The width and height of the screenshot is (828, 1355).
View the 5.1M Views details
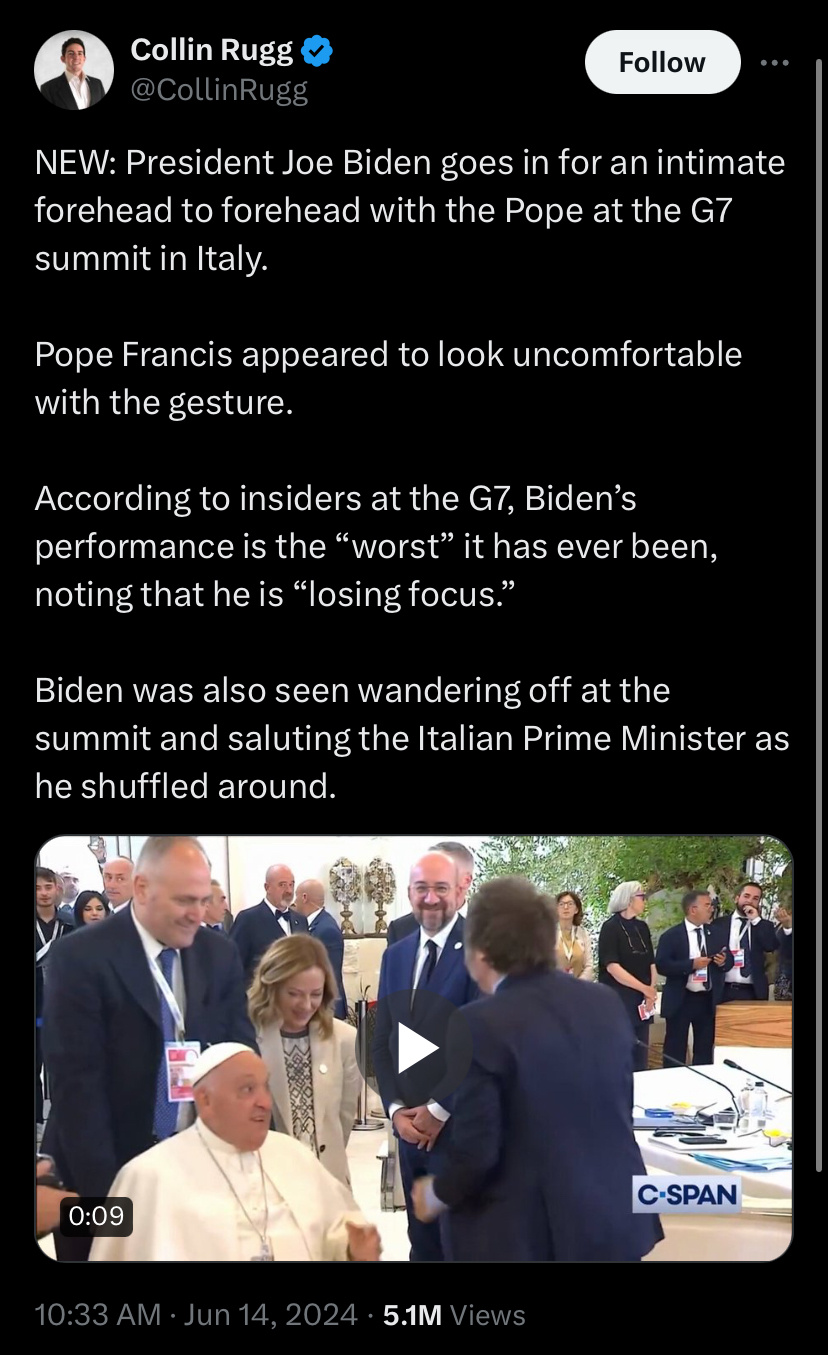[454, 1315]
